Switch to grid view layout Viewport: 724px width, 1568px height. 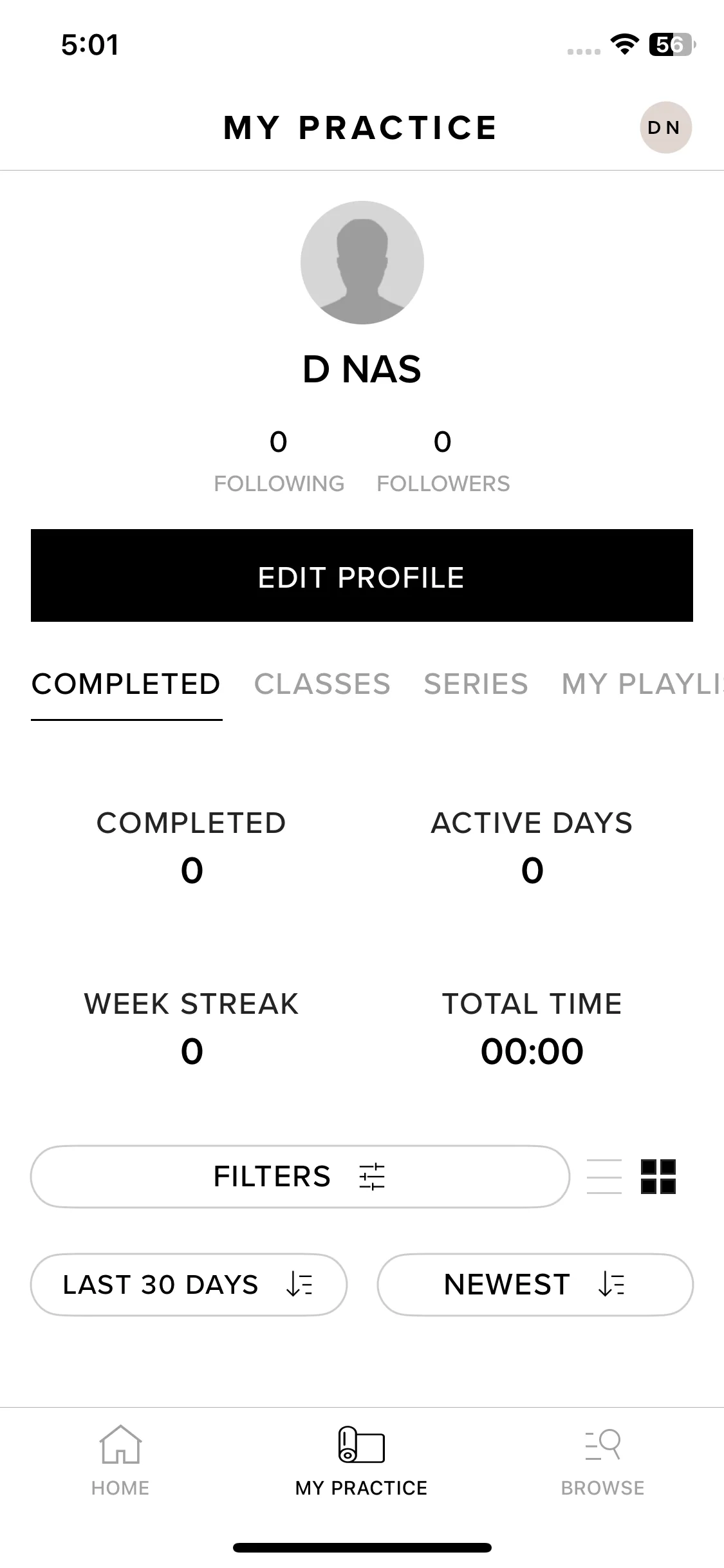point(658,1177)
